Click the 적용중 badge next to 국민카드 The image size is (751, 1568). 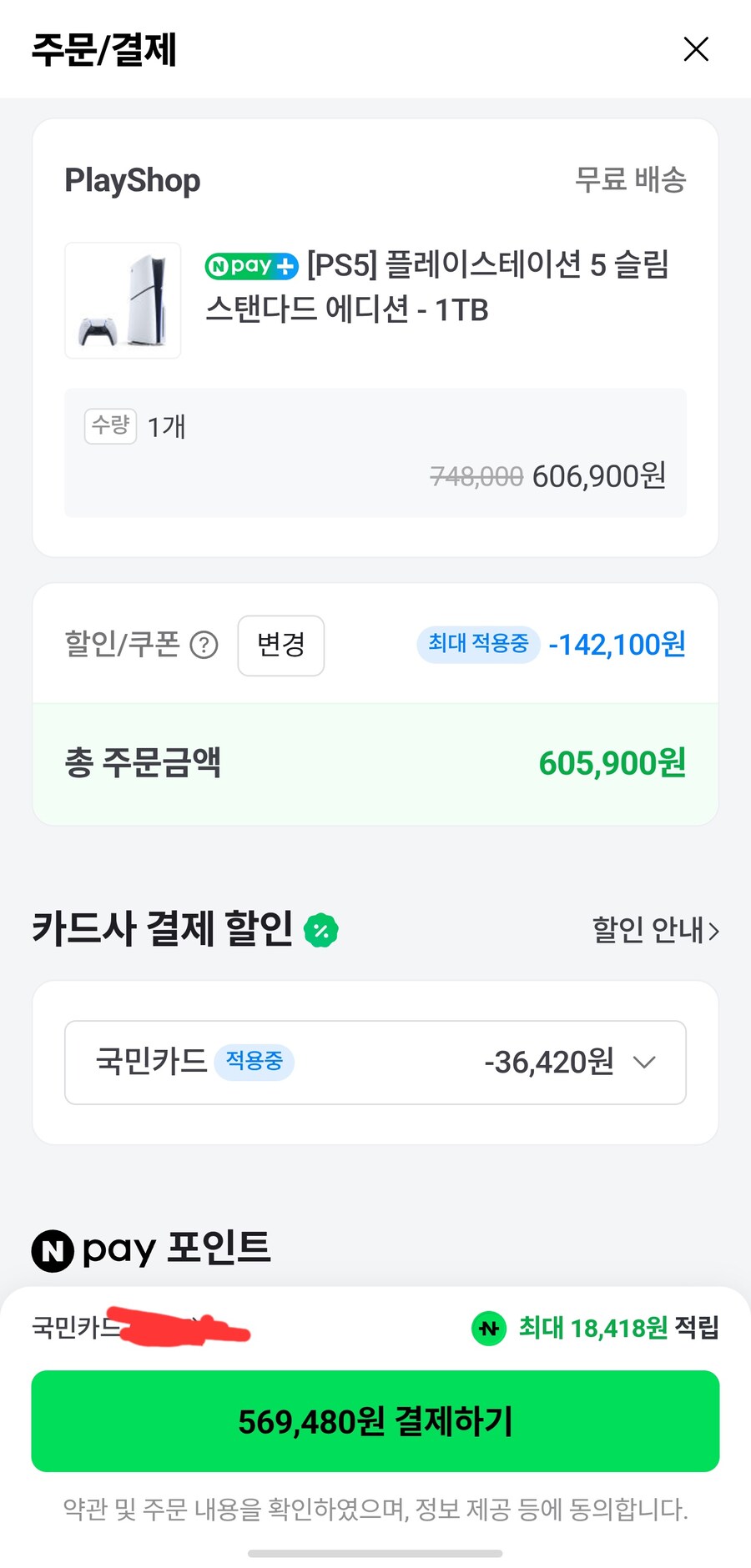click(x=255, y=1061)
